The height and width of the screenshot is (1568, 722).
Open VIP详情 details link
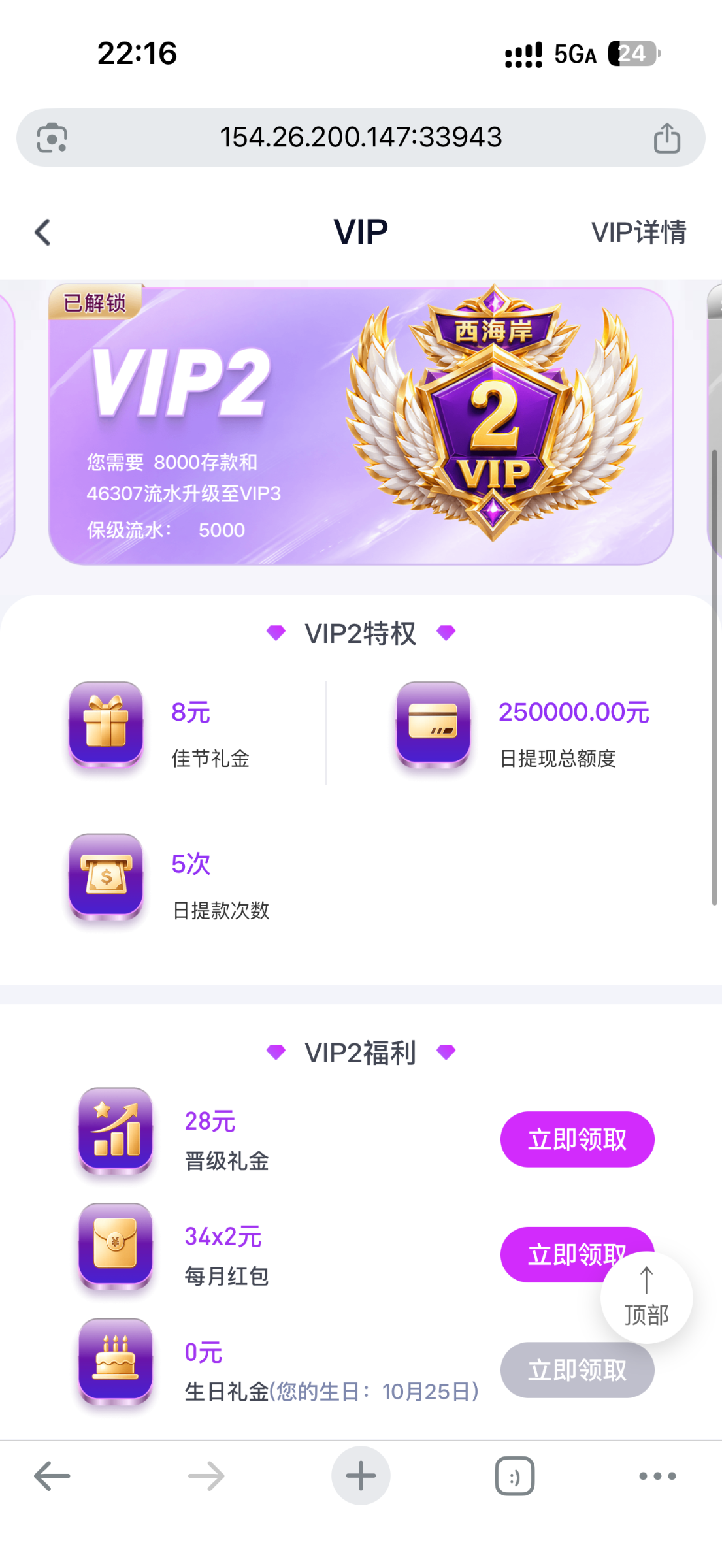pyautogui.click(x=638, y=233)
